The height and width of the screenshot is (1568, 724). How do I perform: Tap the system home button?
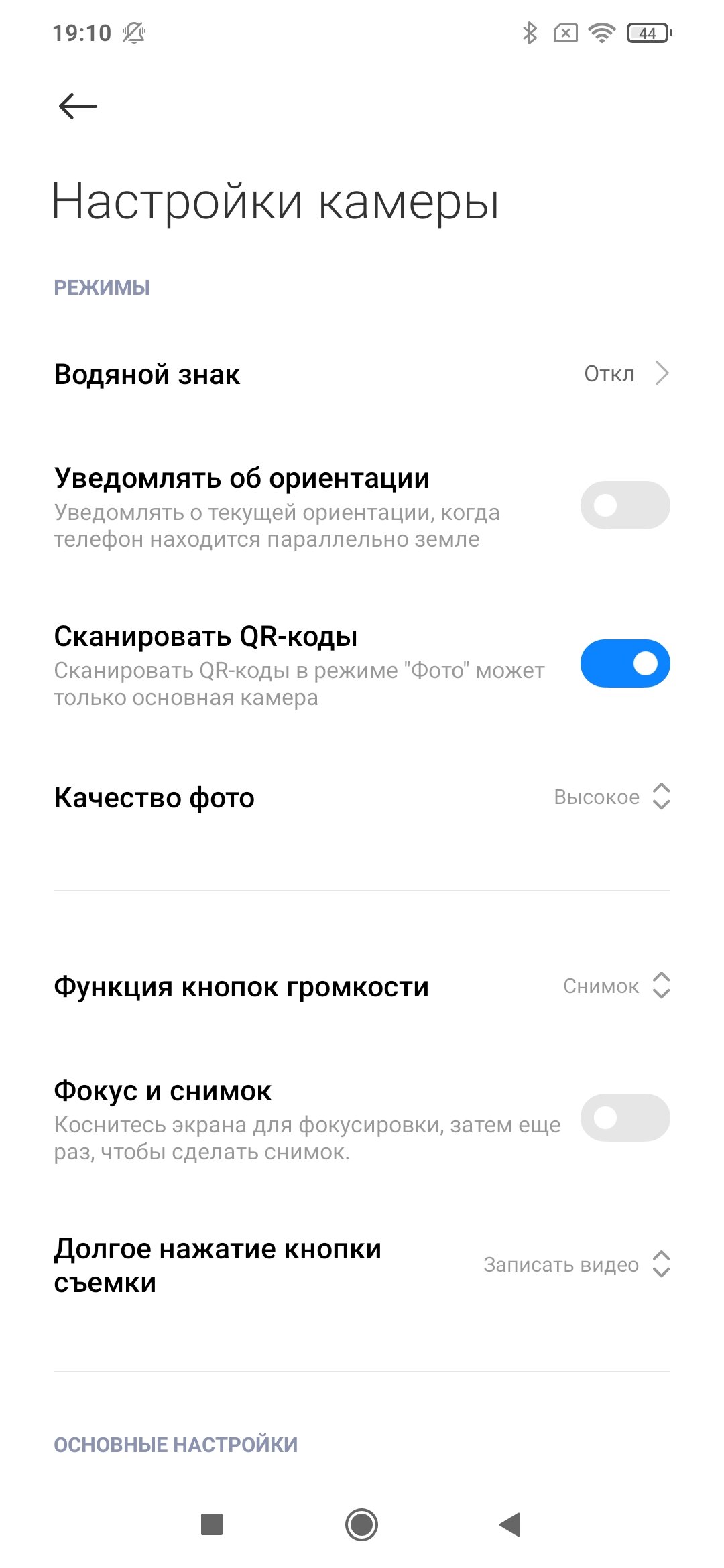[x=362, y=1525]
